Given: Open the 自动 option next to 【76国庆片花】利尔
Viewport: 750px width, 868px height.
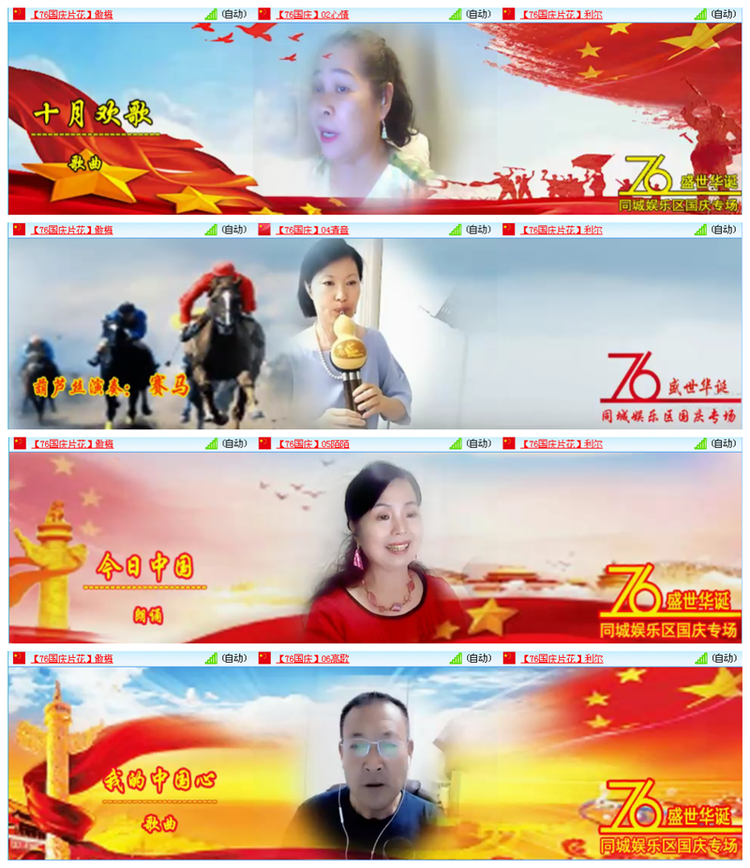Looking at the screenshot, I should (722, 14).
